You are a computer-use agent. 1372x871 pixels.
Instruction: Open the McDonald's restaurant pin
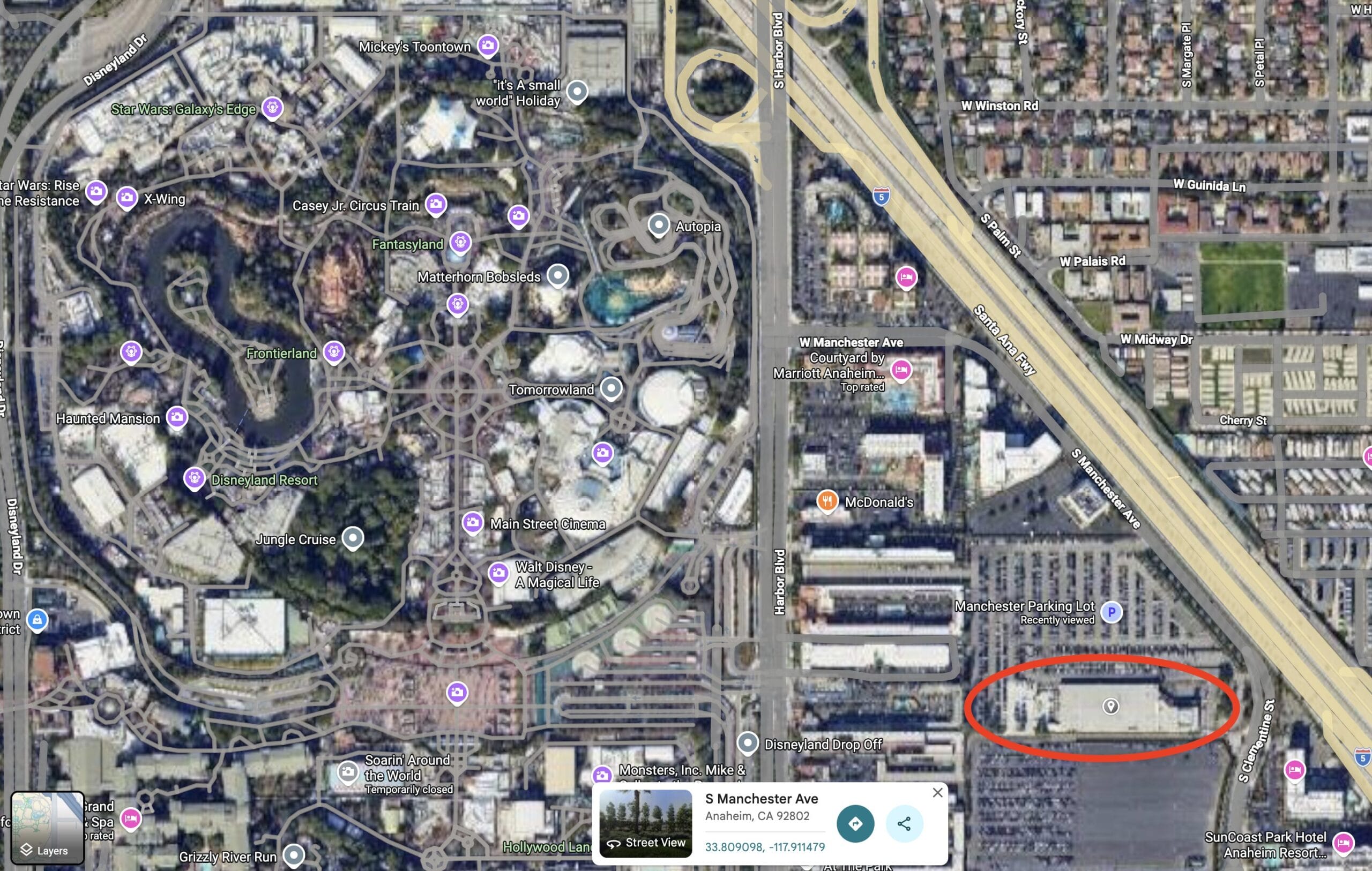coord(827,501)
